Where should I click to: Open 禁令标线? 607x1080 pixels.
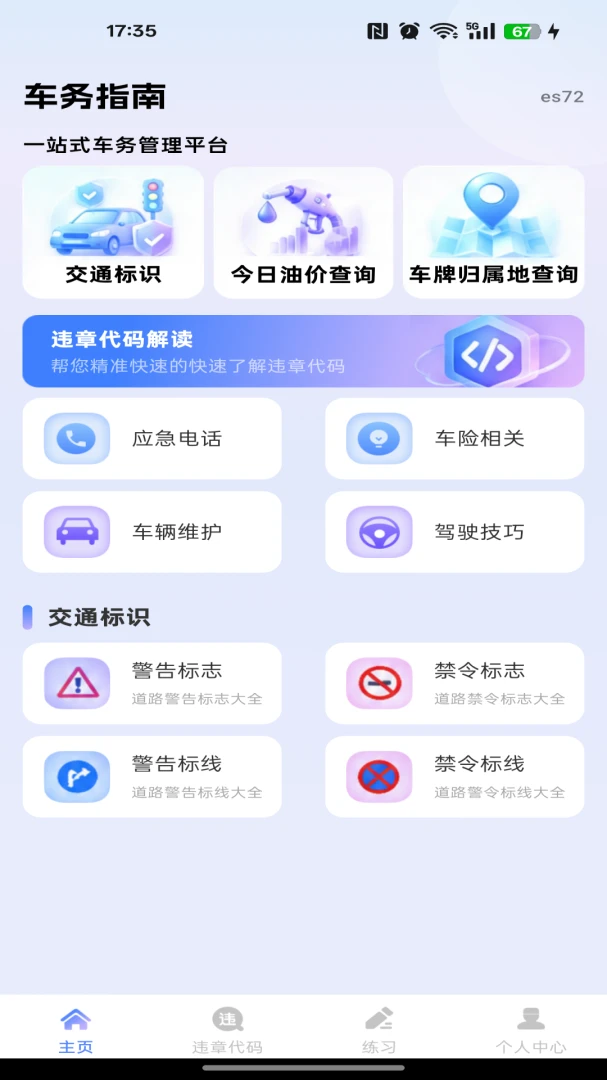pos(455,777)
